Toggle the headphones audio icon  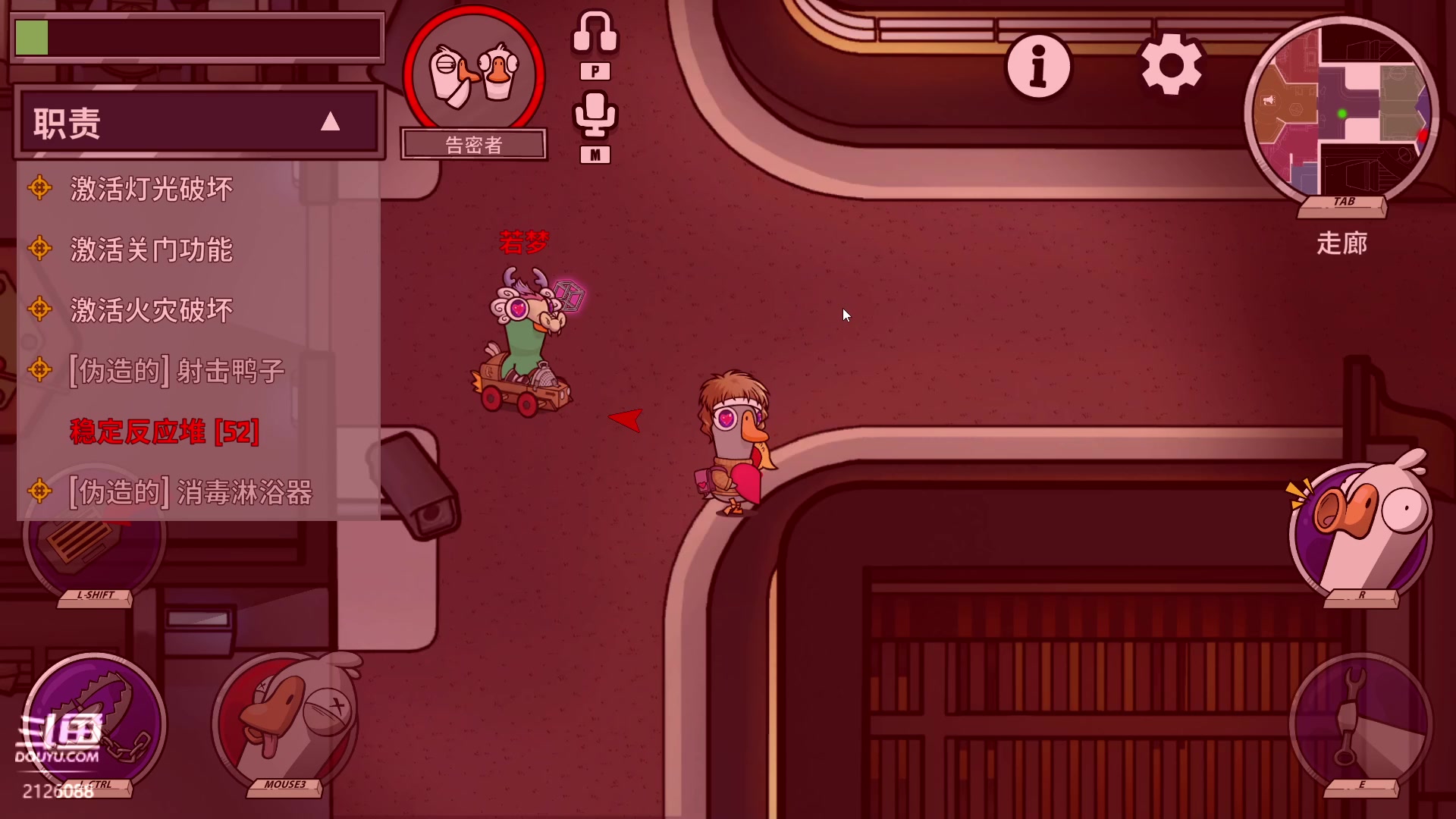pyautogui.click(x=595, y=33)
